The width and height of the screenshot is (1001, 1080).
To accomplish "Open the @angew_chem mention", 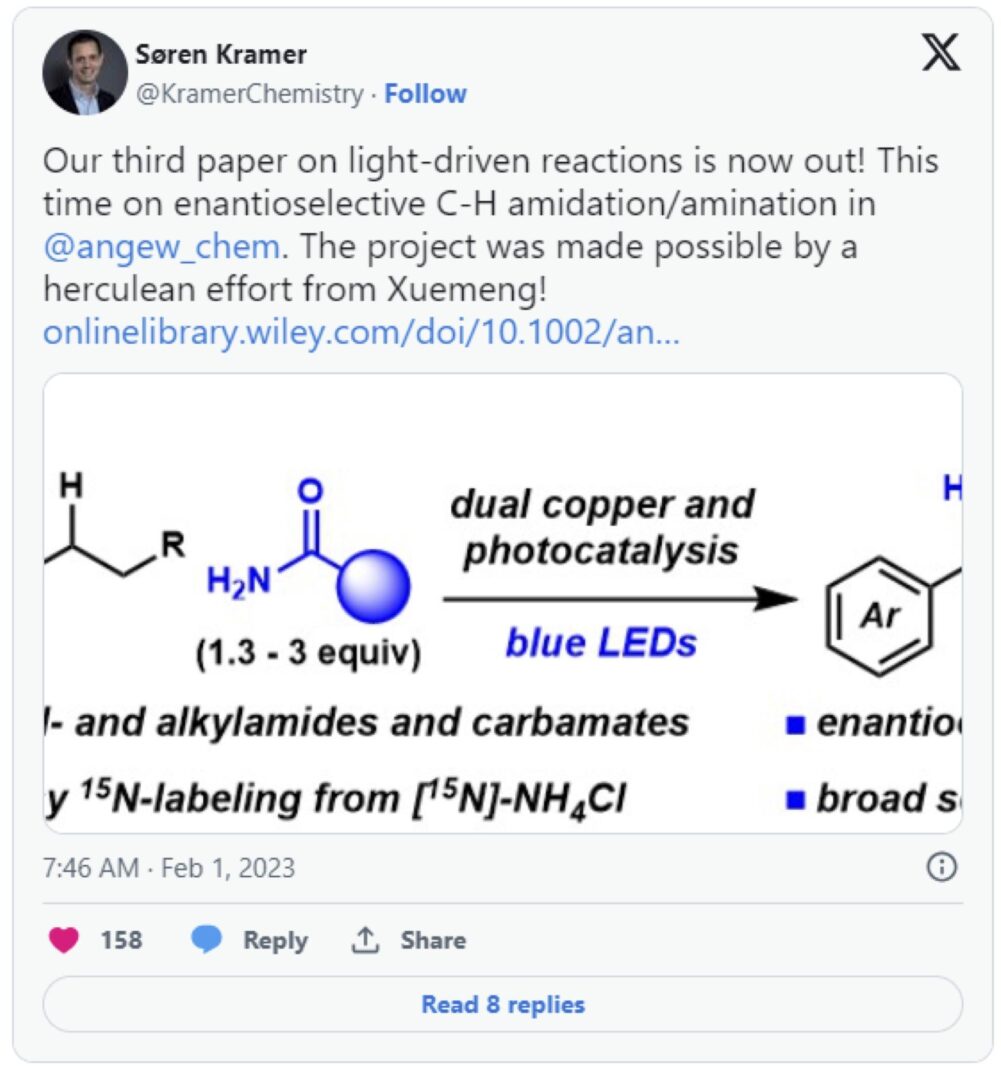I will click(162, 247).
